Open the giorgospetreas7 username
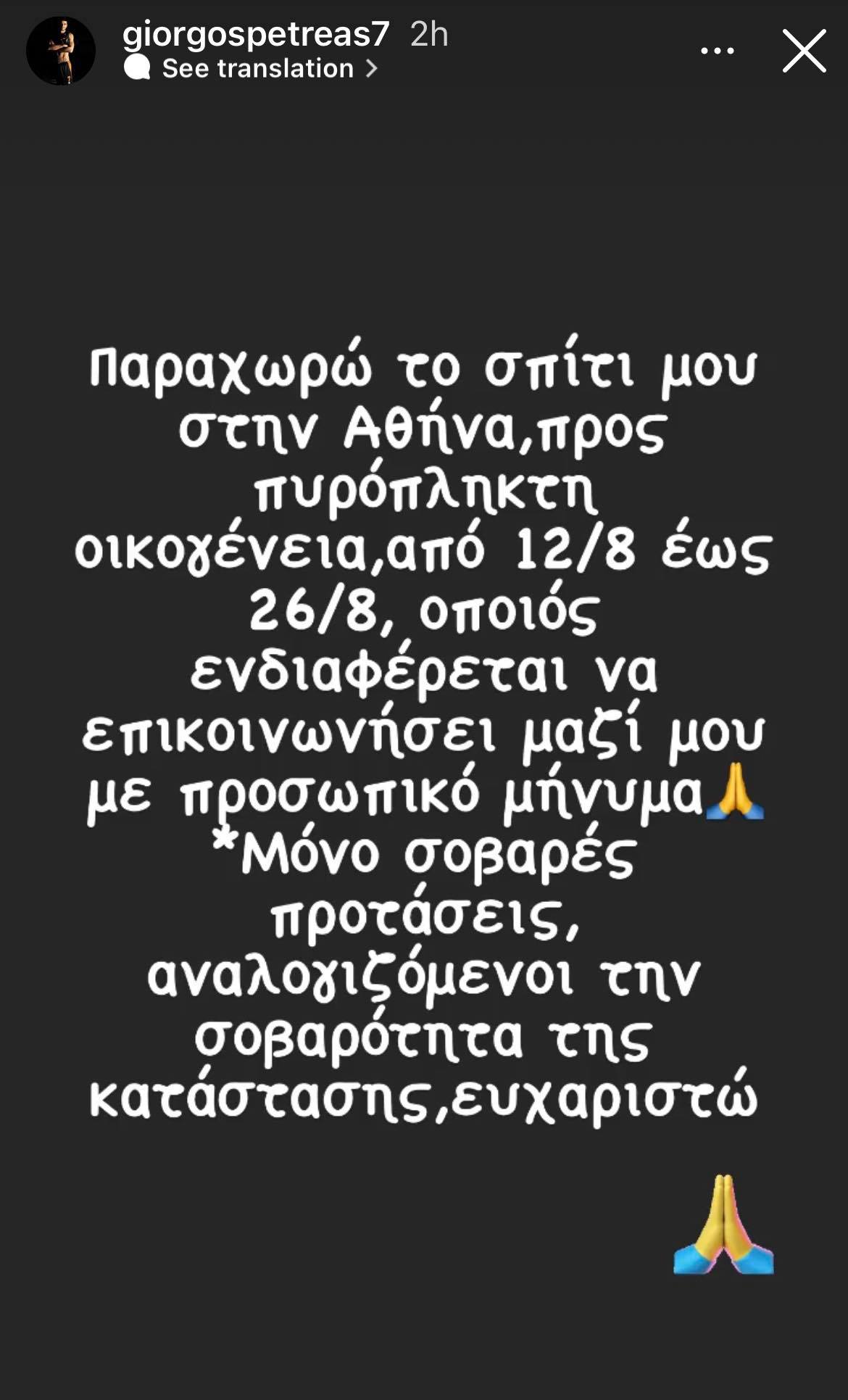848x1400 pixels. [257, 33]
